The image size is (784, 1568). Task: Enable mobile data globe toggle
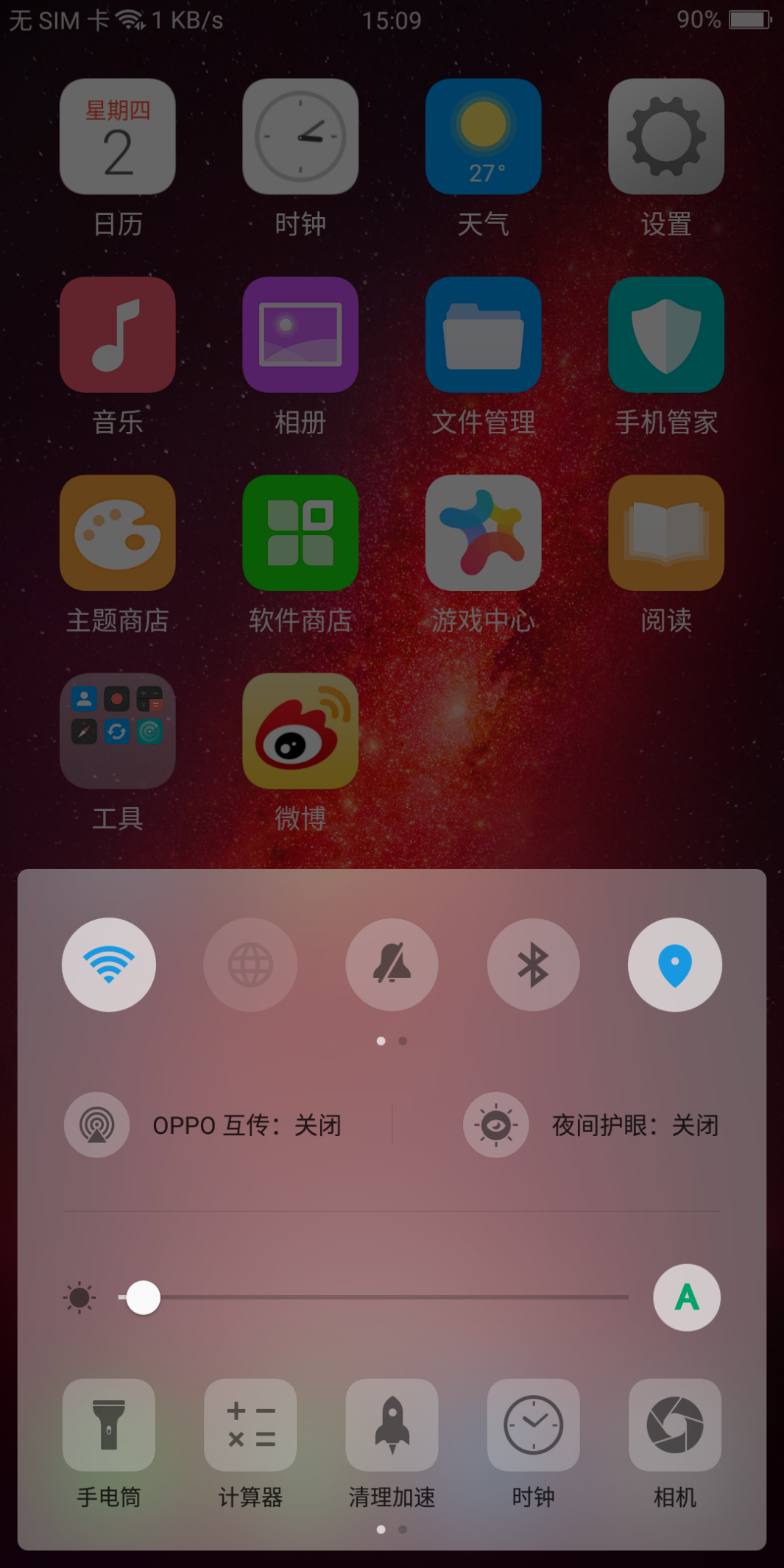click(x=250, y=964)
